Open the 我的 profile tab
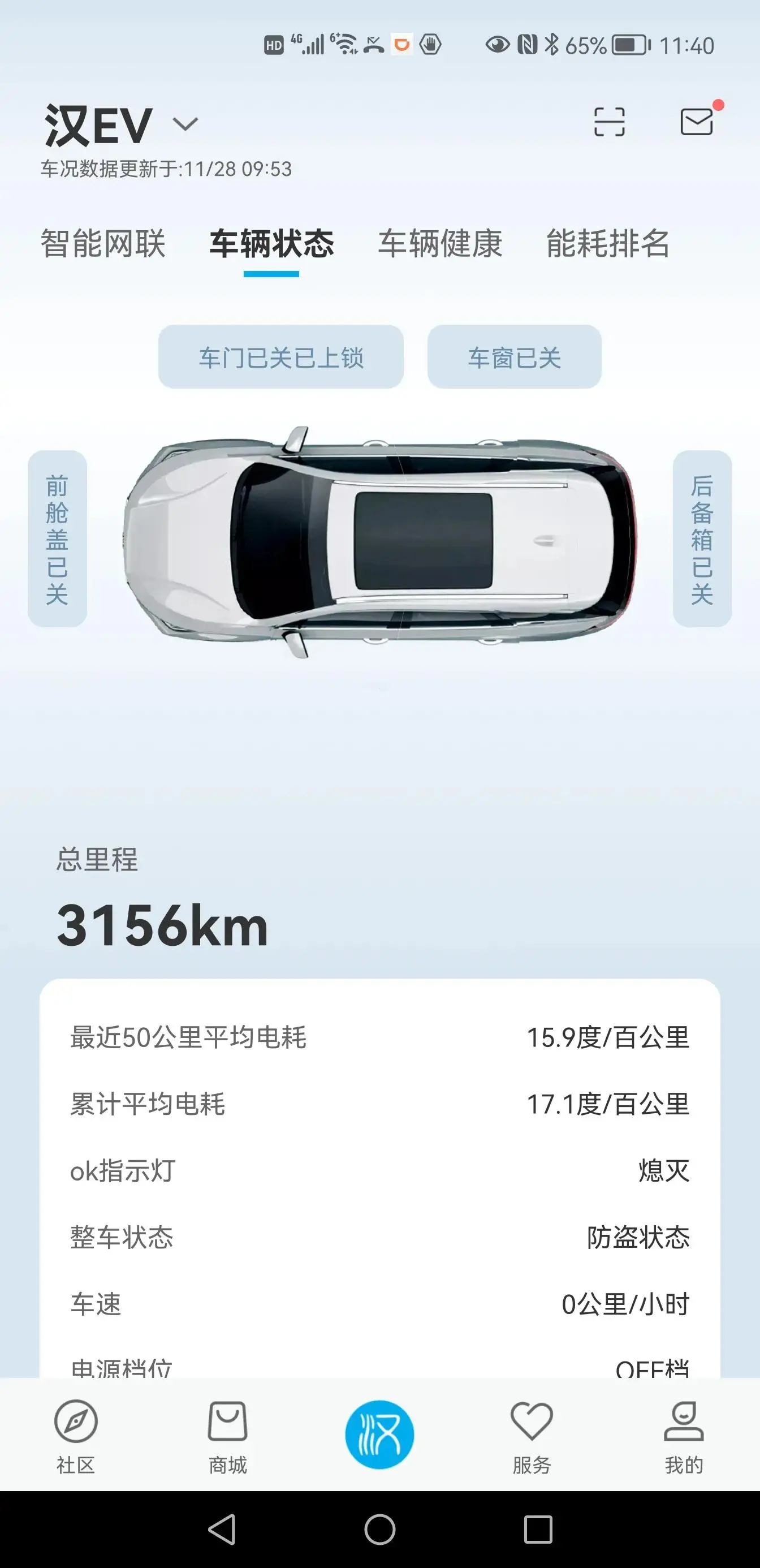 click(683, 1437)
